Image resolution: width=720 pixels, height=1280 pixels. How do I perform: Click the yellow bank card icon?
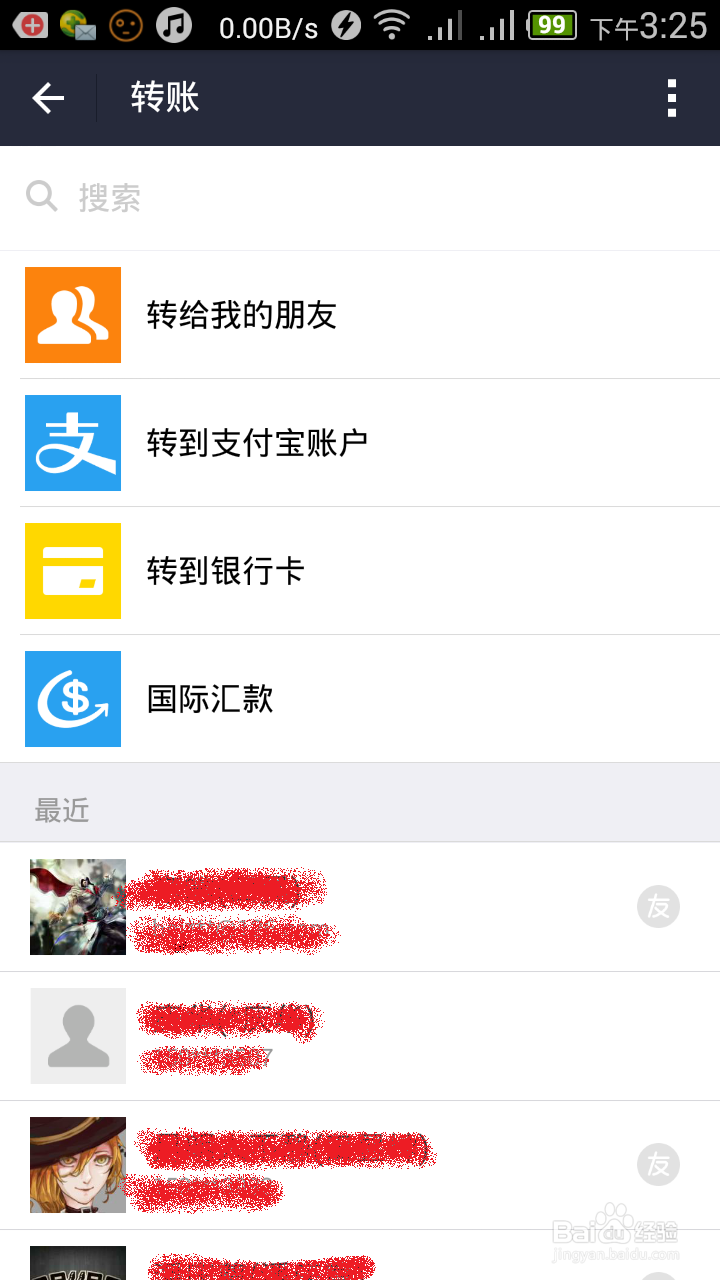point(72,571)
